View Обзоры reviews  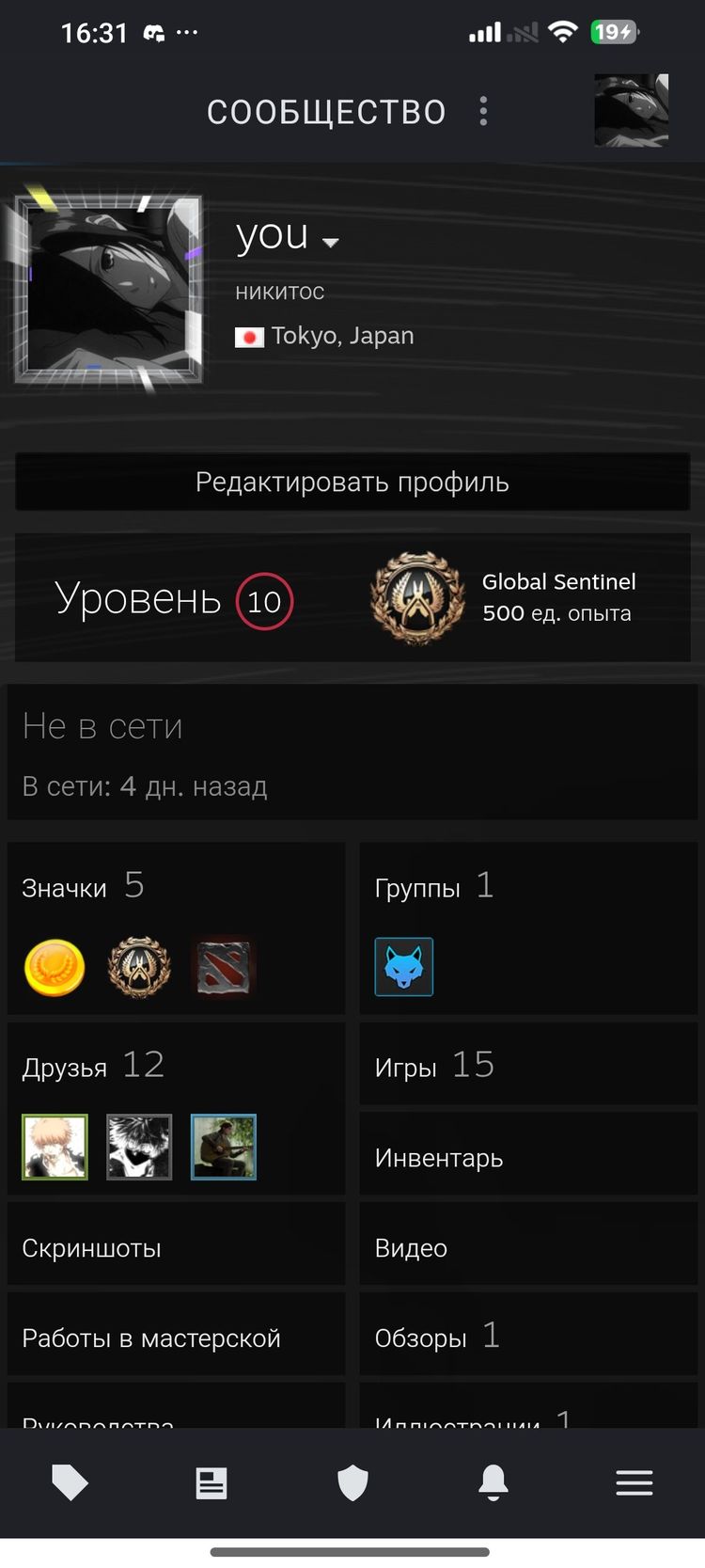click(x=436, y=1337)
